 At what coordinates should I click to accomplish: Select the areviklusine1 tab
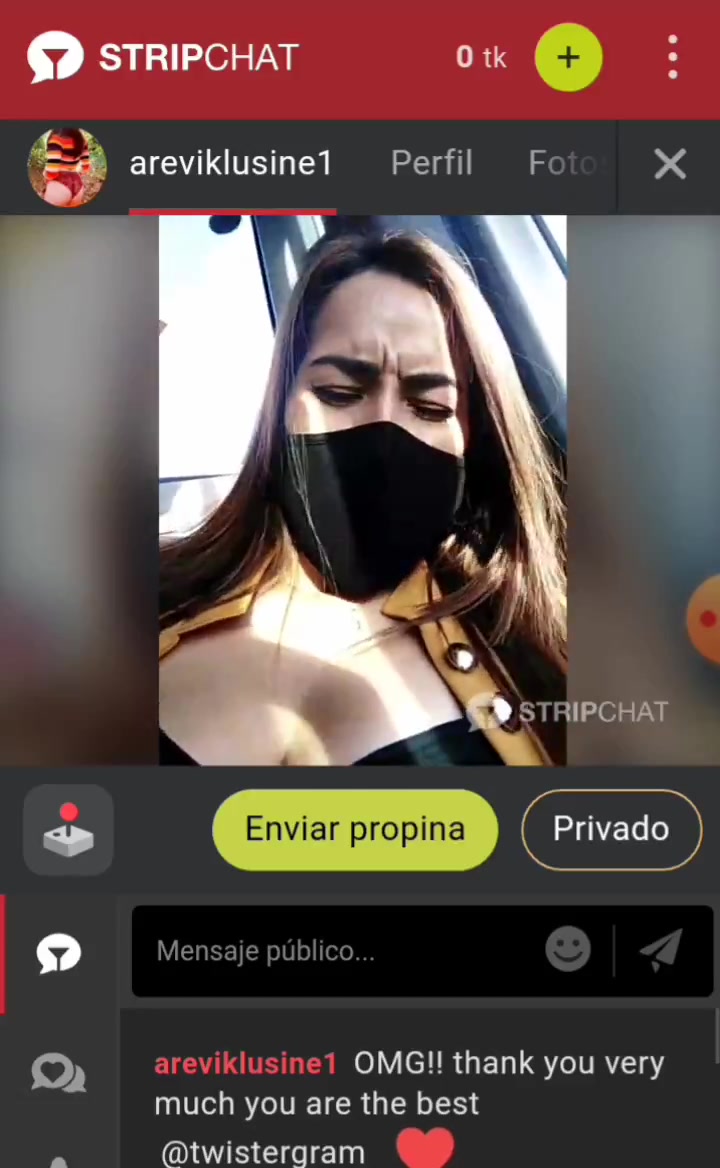point(231,164)
